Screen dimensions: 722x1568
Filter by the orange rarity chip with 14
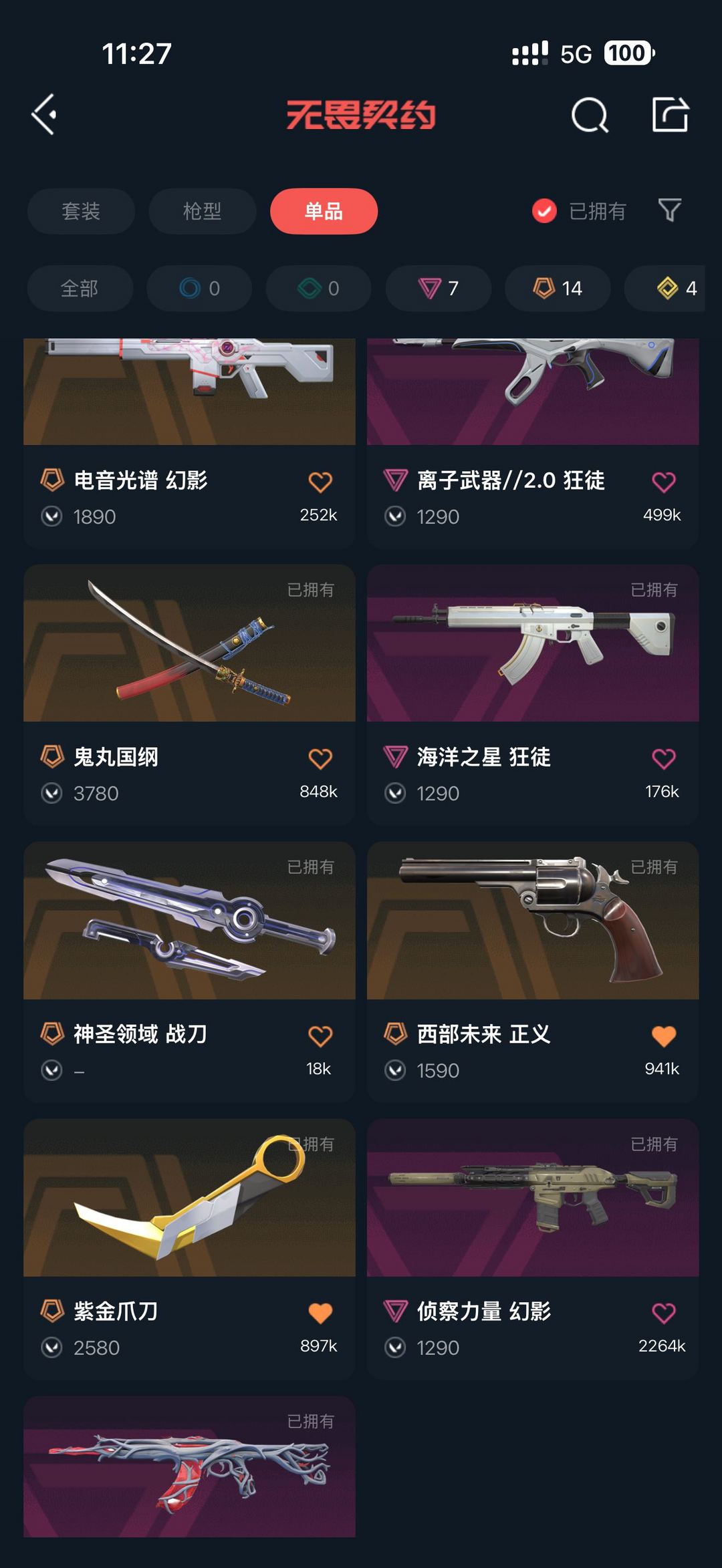coord(558,289)
